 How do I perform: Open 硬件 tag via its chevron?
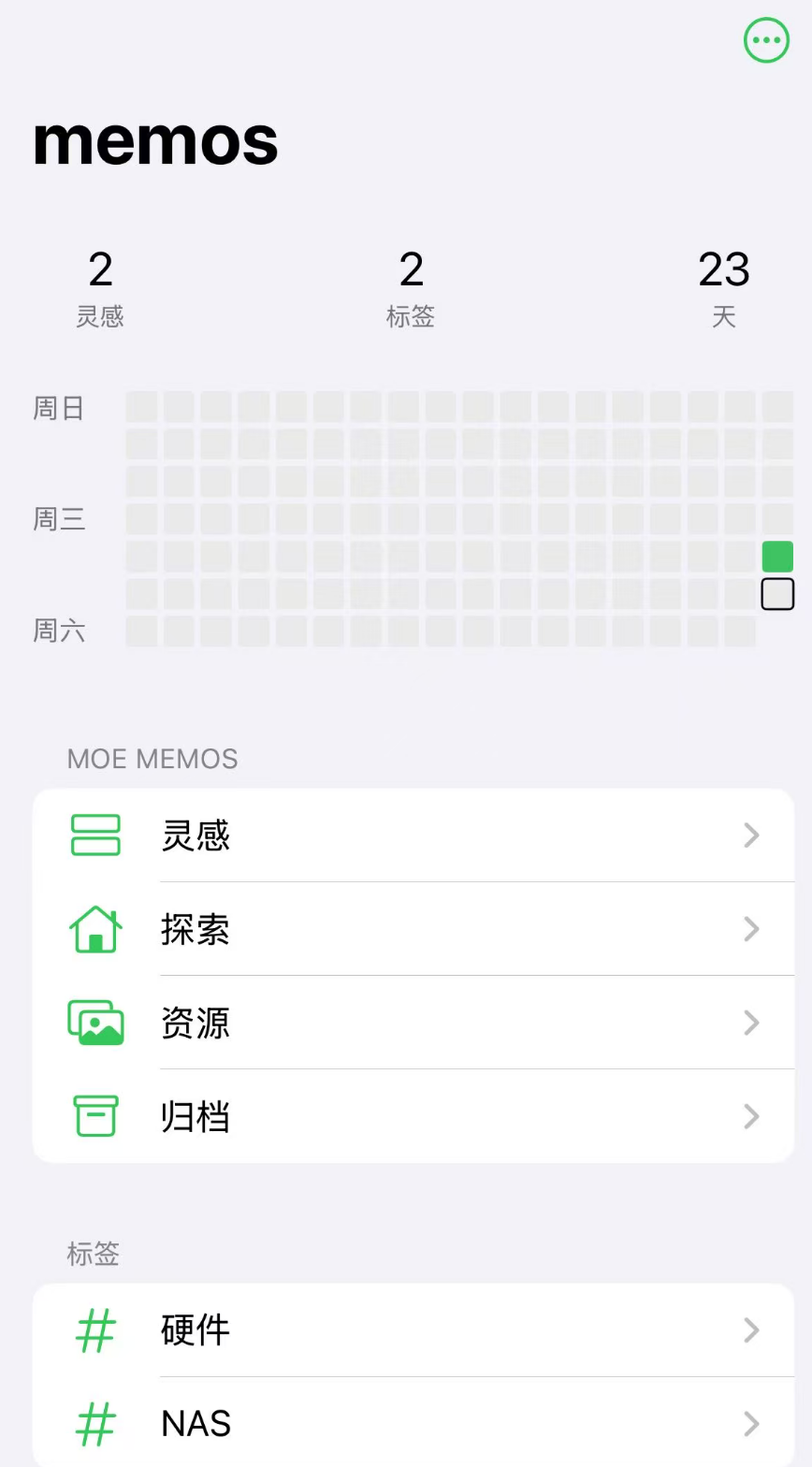pos(751,1330)
